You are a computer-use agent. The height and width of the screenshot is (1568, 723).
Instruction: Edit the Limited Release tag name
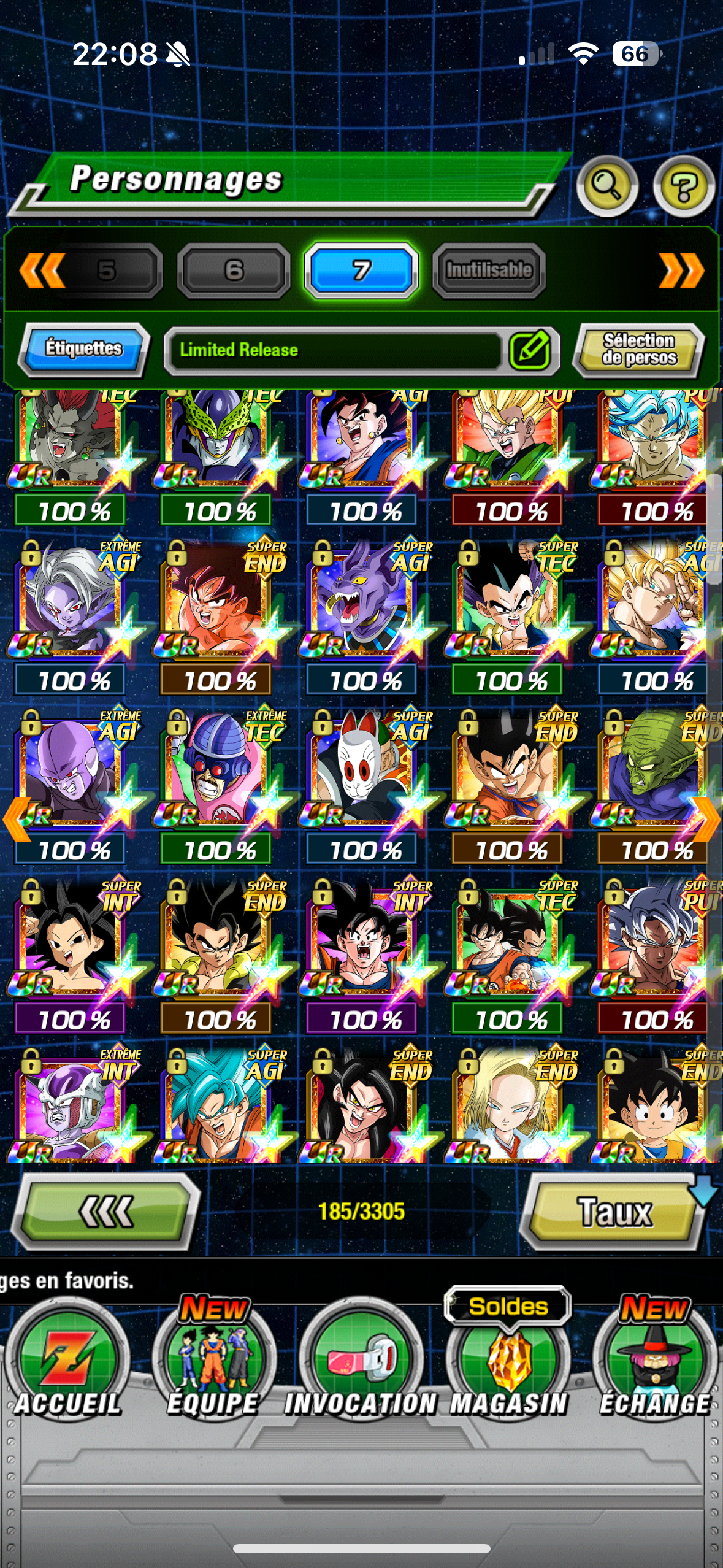[x=530, y=350]
